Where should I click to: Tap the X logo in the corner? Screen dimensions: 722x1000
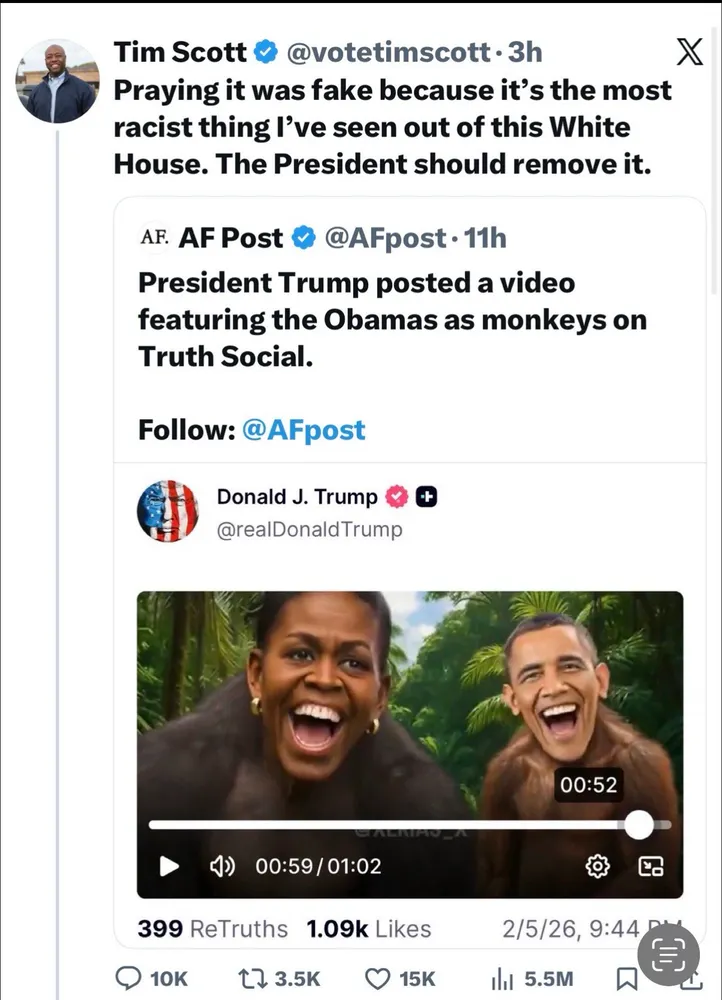tap(689, 52)
